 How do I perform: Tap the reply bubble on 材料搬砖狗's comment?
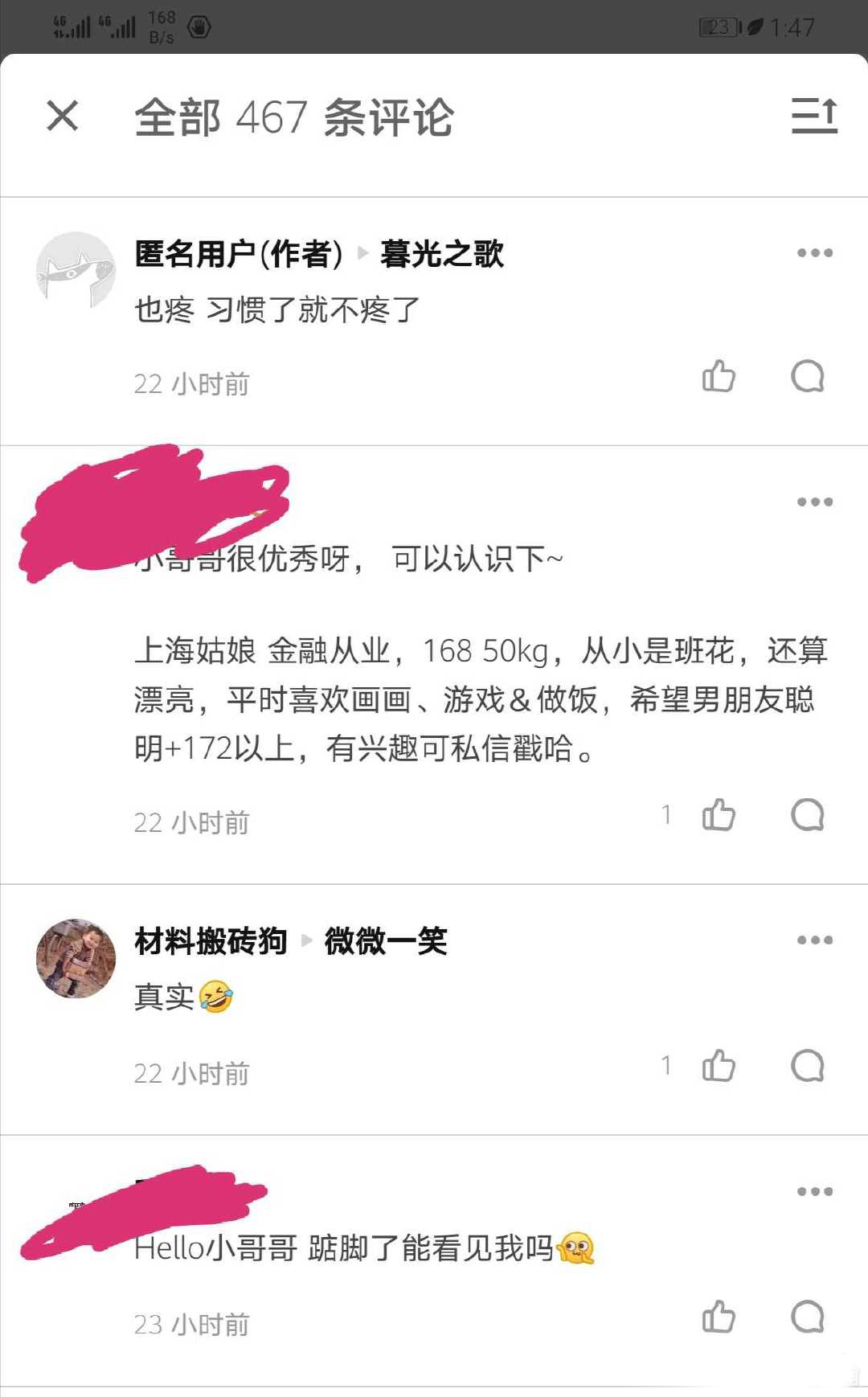click(808, 1067)
